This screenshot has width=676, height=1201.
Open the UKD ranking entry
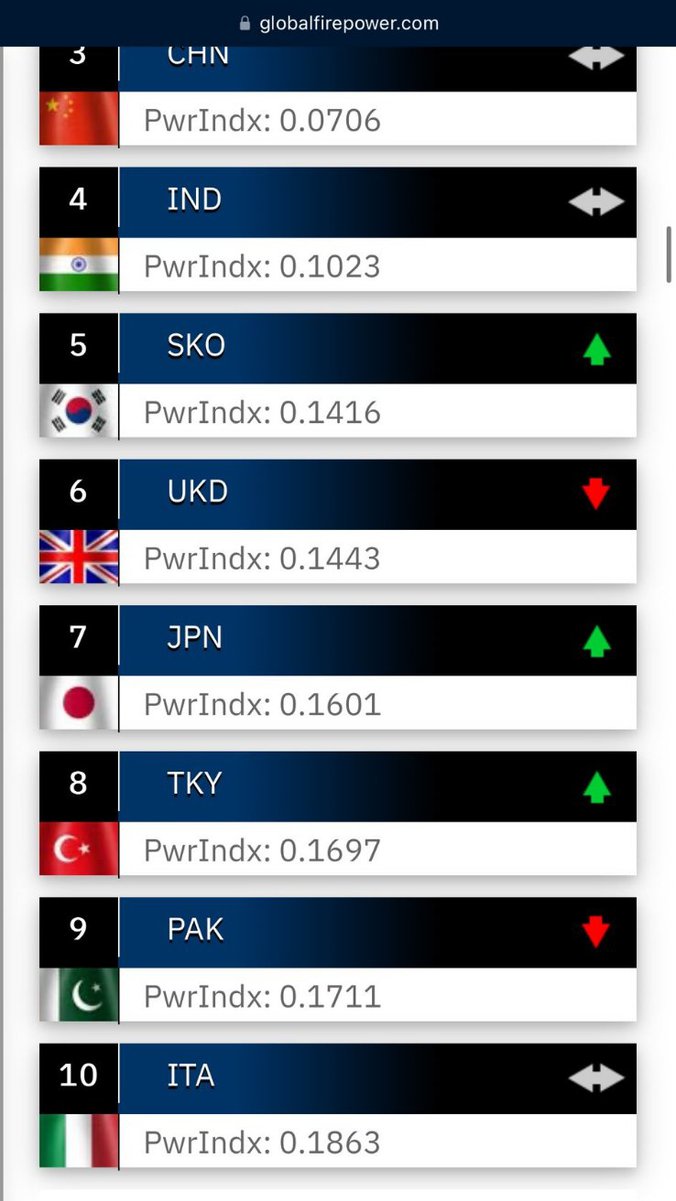338,522
